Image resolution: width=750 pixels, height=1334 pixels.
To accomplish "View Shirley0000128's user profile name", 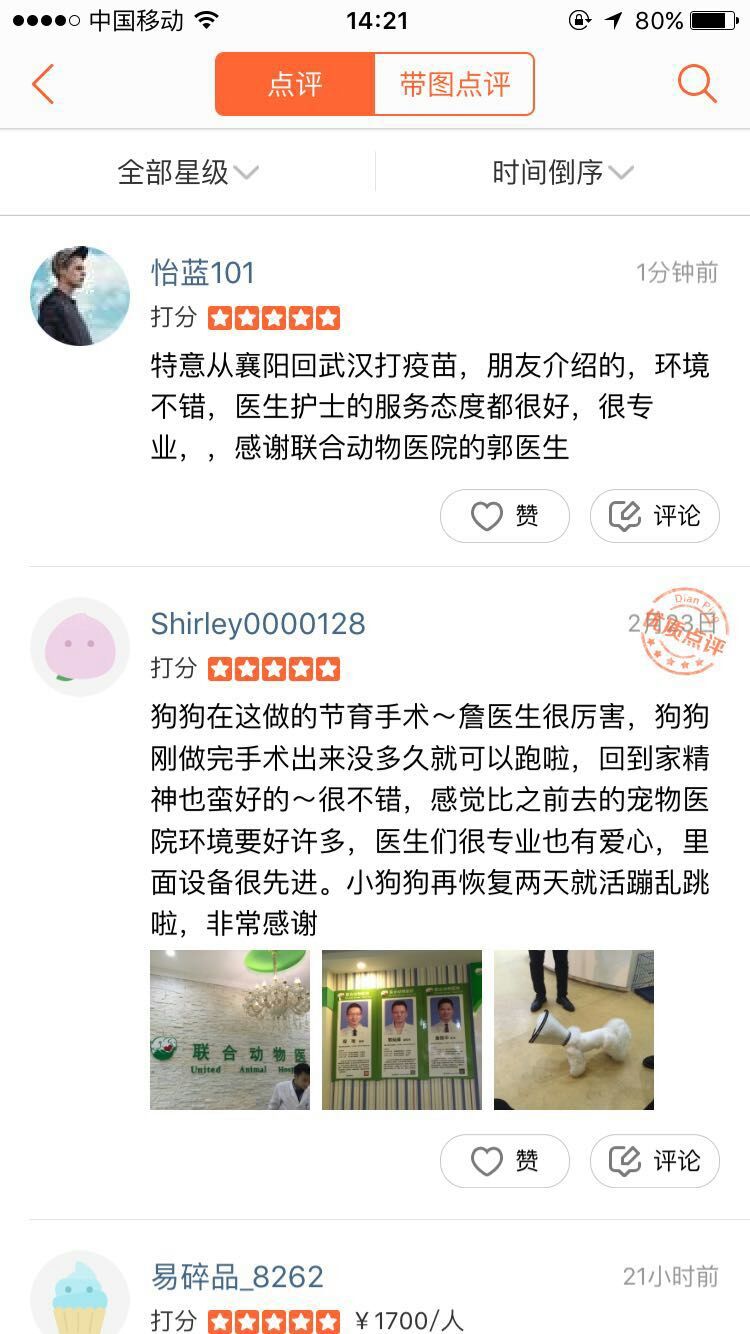I will point(258,624).
